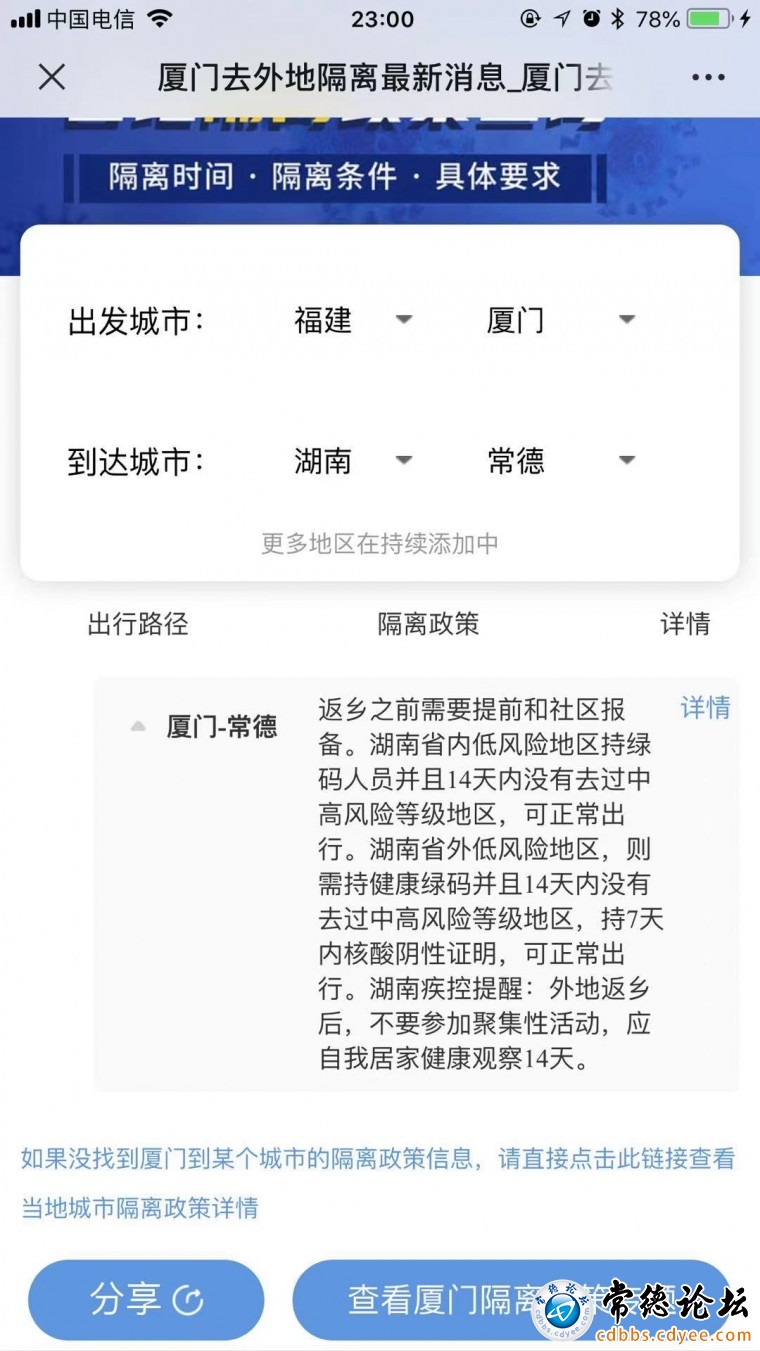Change departure city from 厦门
Viewport: 760px width, 1351px height.
click(560, 320)
